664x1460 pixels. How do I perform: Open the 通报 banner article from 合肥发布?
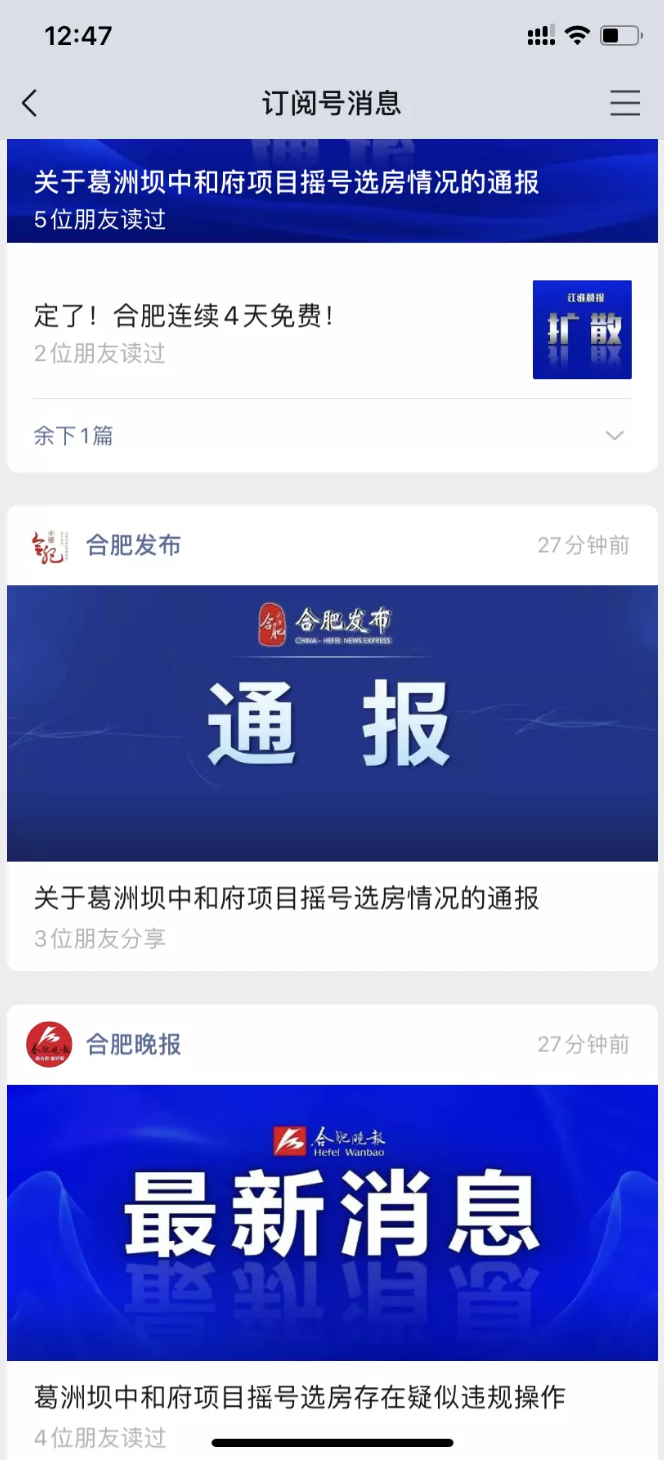332,723
